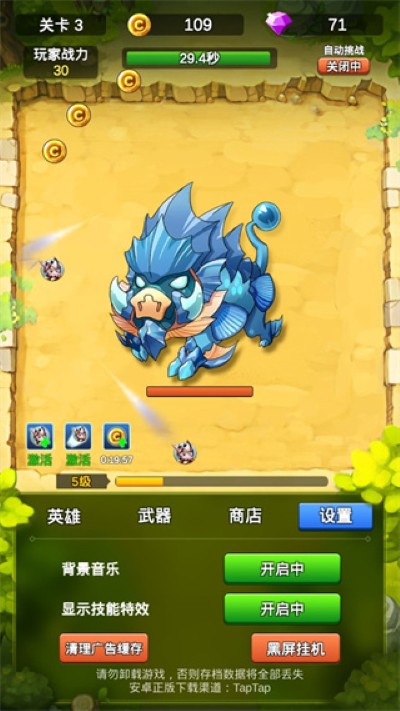This screenshot has width=400, height=711.
Task: Tap the 清理广告缓存 button
Action: click(104, 648)
